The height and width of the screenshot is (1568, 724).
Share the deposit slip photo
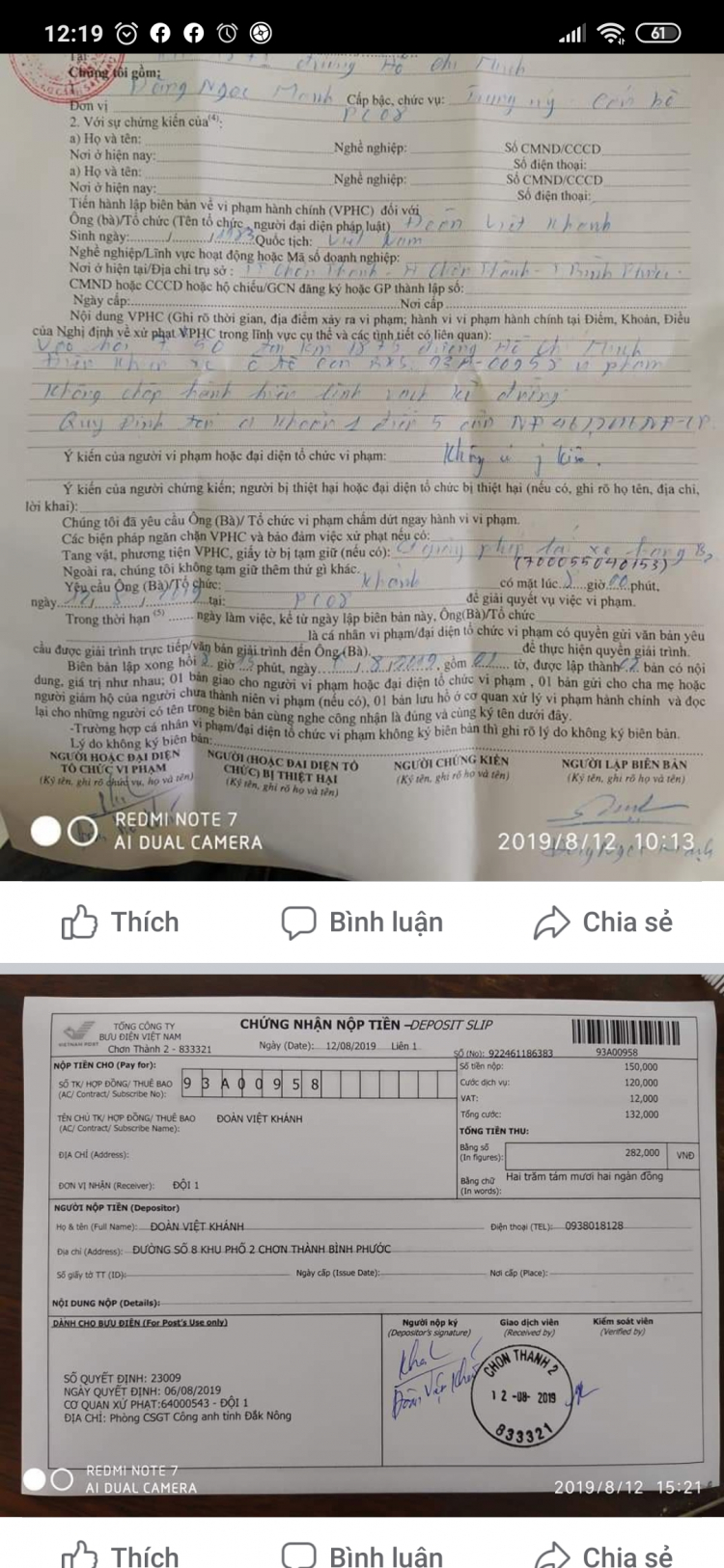click(x=603, y=1555)
